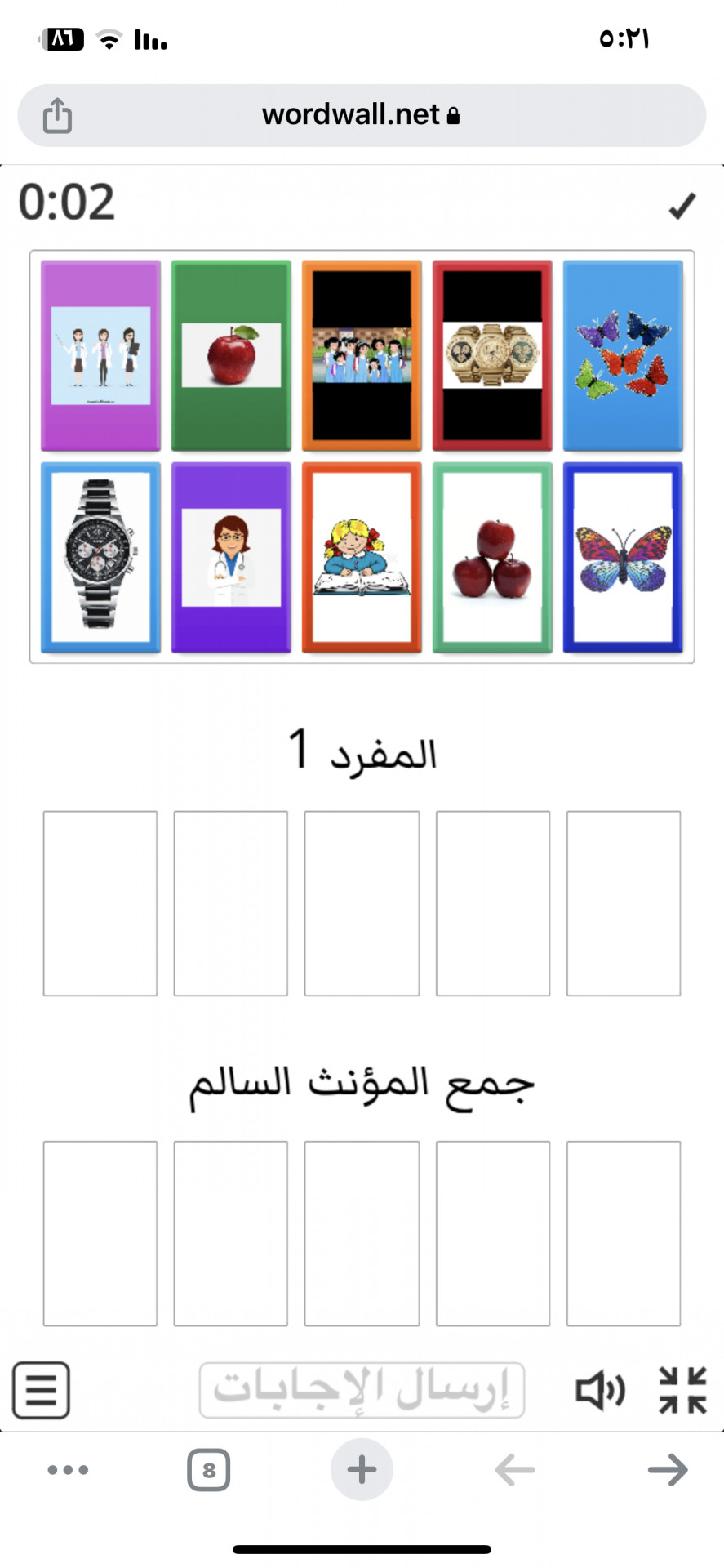Open the browser three-dots menu

pyautogui.click(x=68, y=1470)
